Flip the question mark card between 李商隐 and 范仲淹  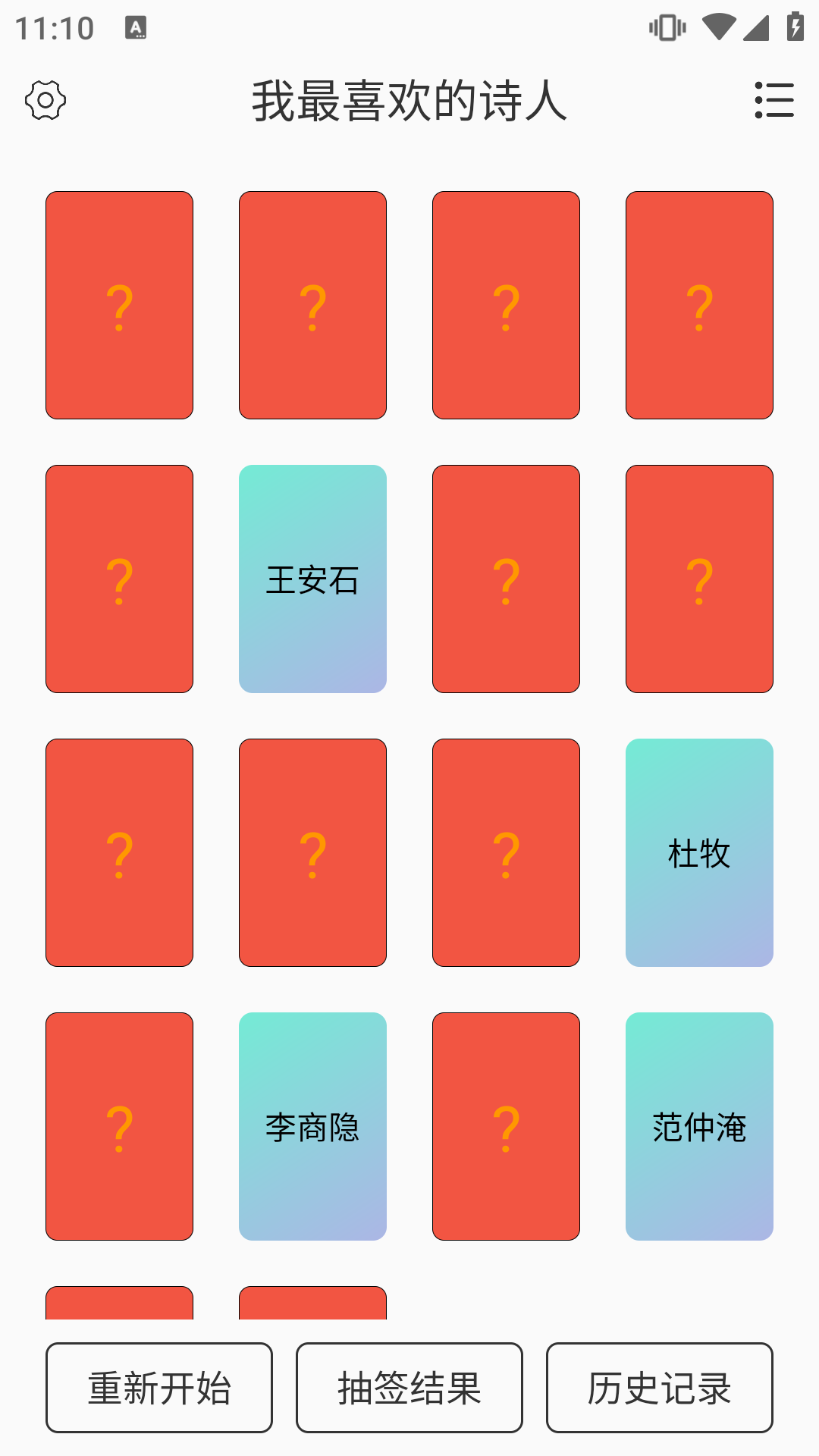point(506,1128)
